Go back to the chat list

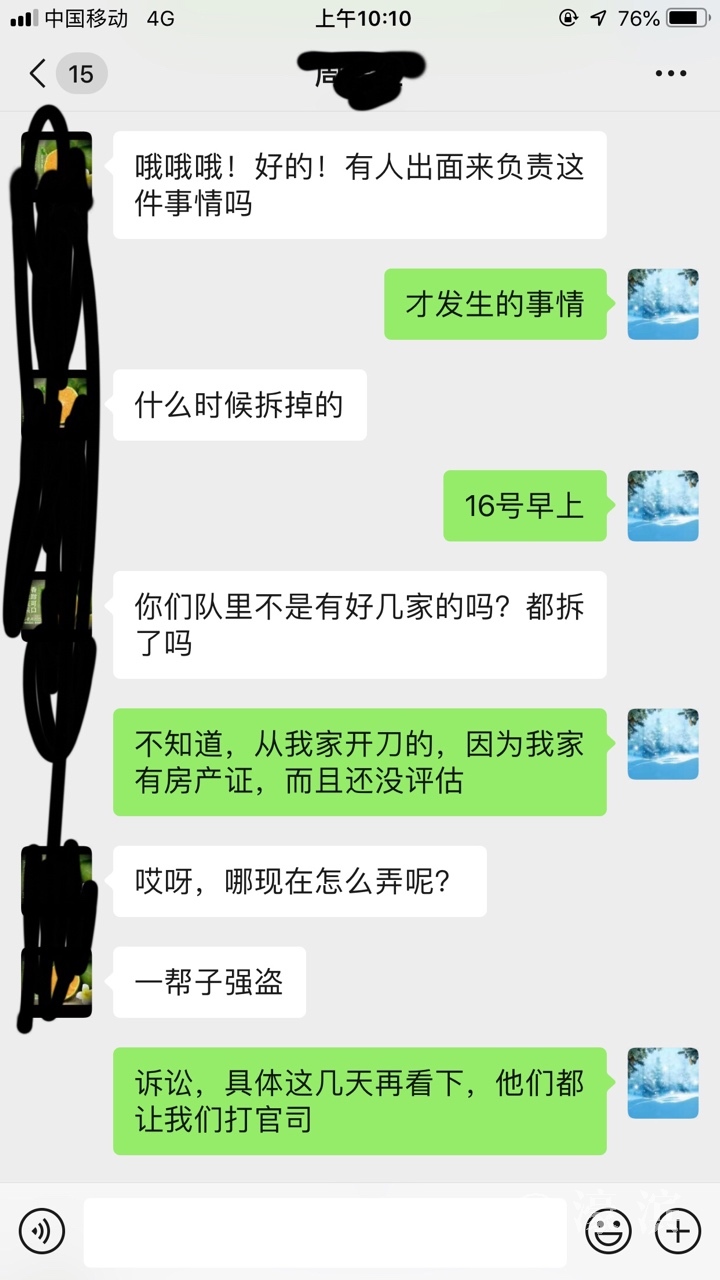pos(38,74)
